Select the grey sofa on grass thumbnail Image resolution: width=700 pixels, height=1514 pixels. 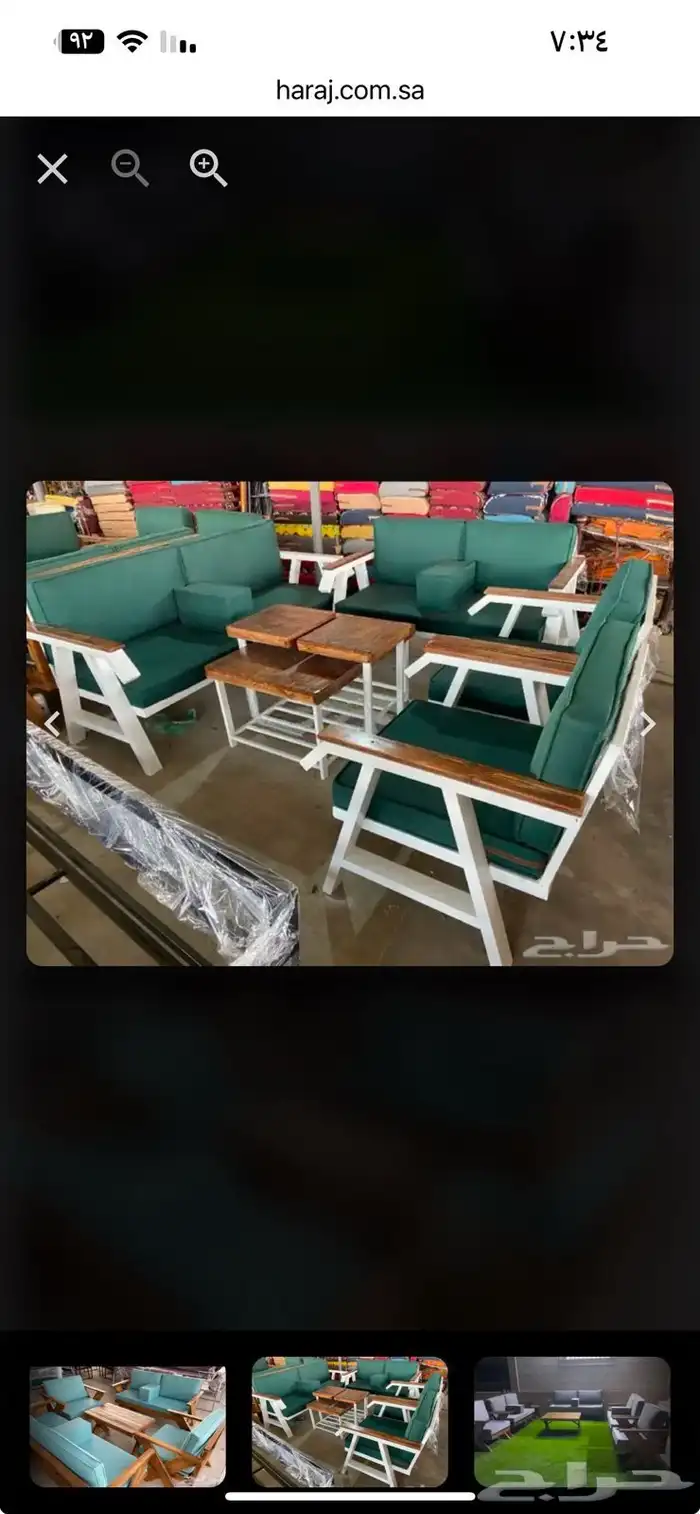pos(571,1420)
